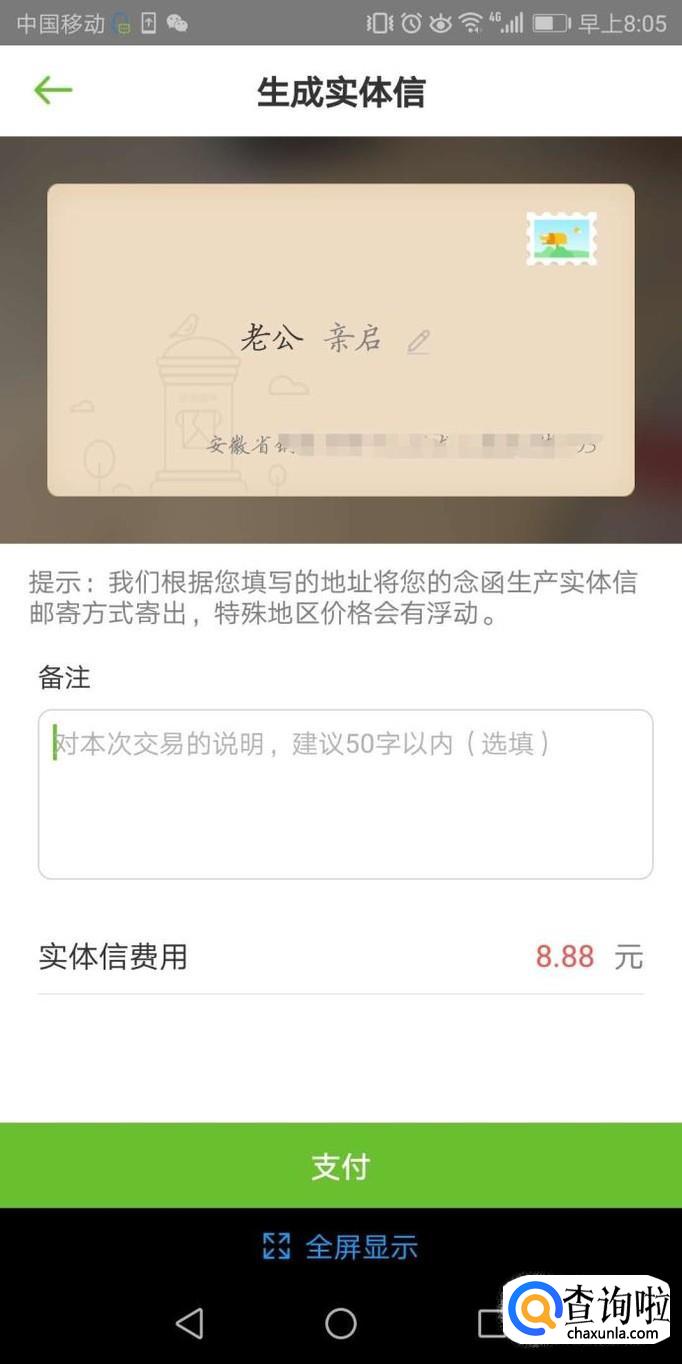
Task: Go to the system home screen
Action: click(x=341, y=1323)
